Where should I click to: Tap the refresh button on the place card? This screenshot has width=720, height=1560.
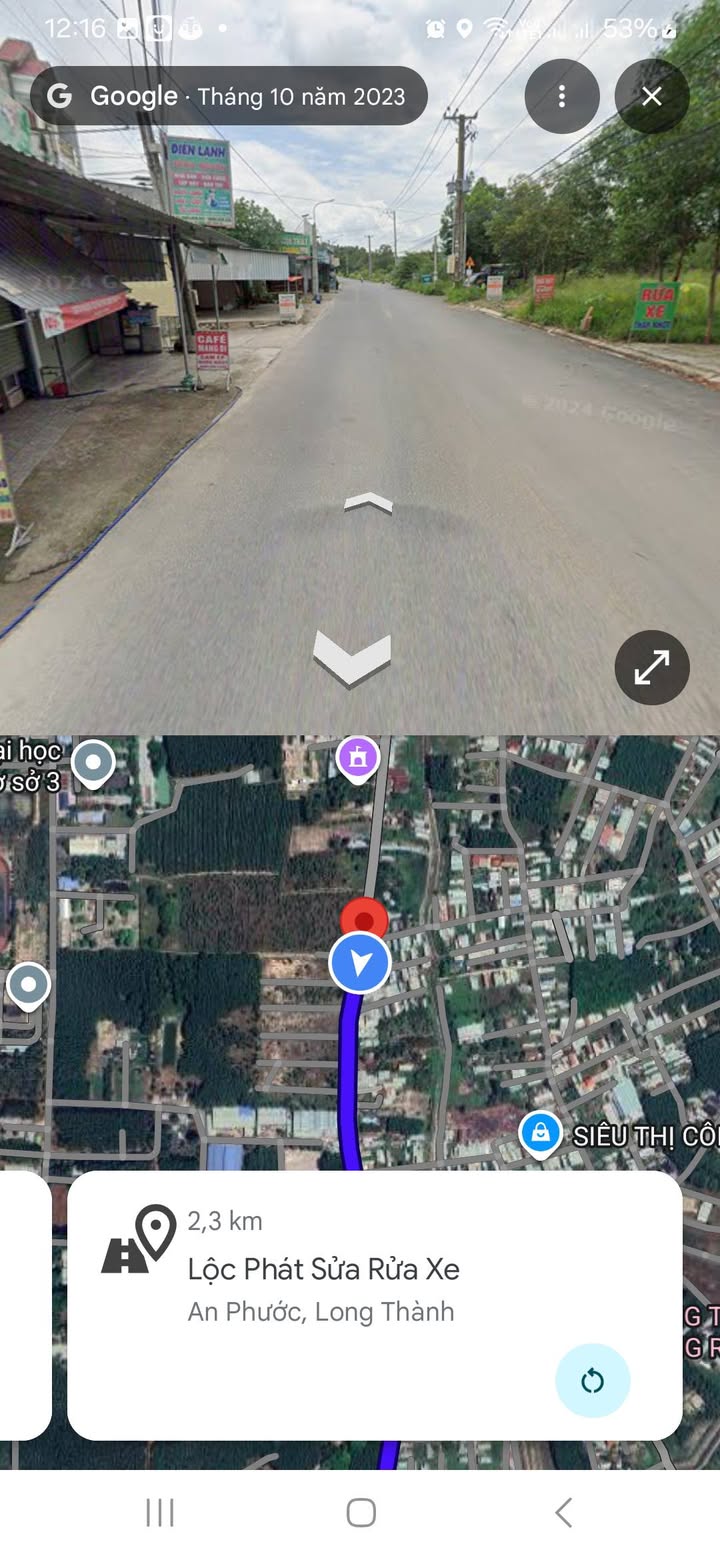click(x=593, y=1381)
